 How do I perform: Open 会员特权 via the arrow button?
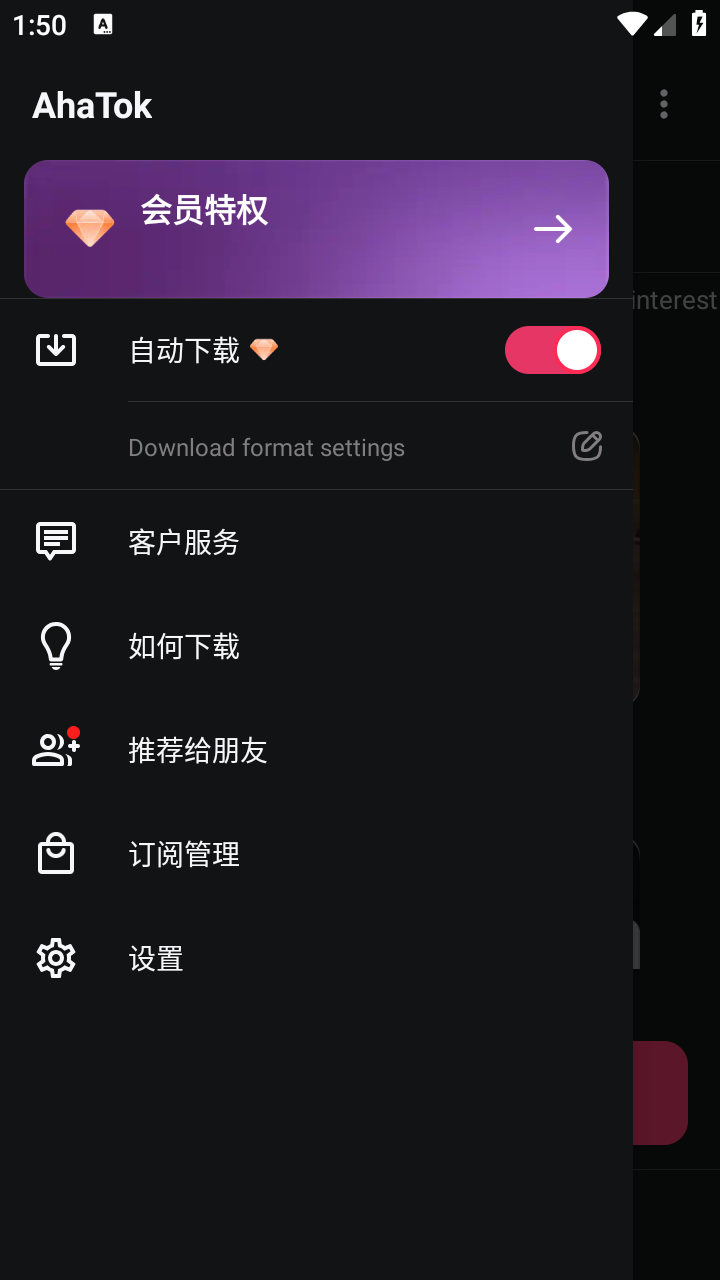(553, 228)
